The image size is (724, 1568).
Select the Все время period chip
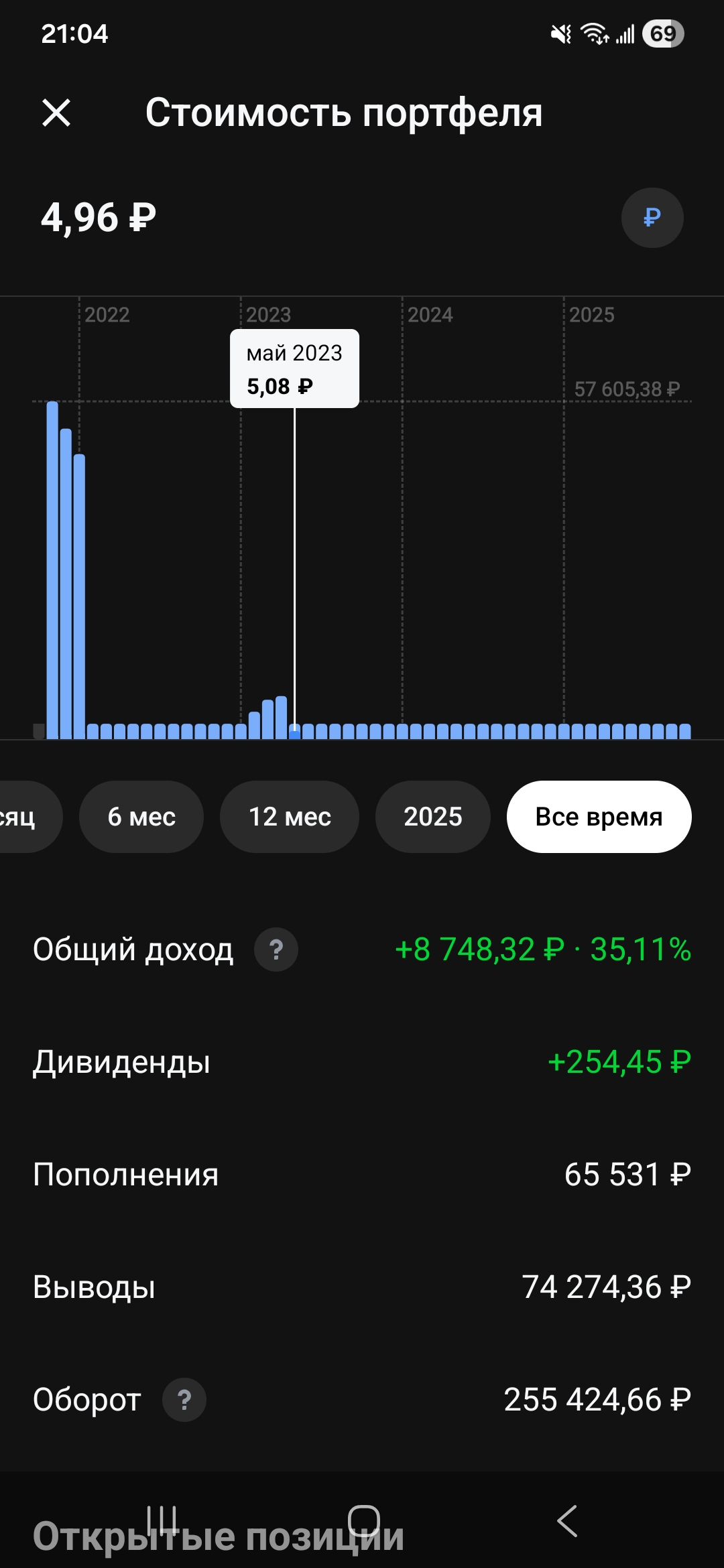click(x=599, y=817)
